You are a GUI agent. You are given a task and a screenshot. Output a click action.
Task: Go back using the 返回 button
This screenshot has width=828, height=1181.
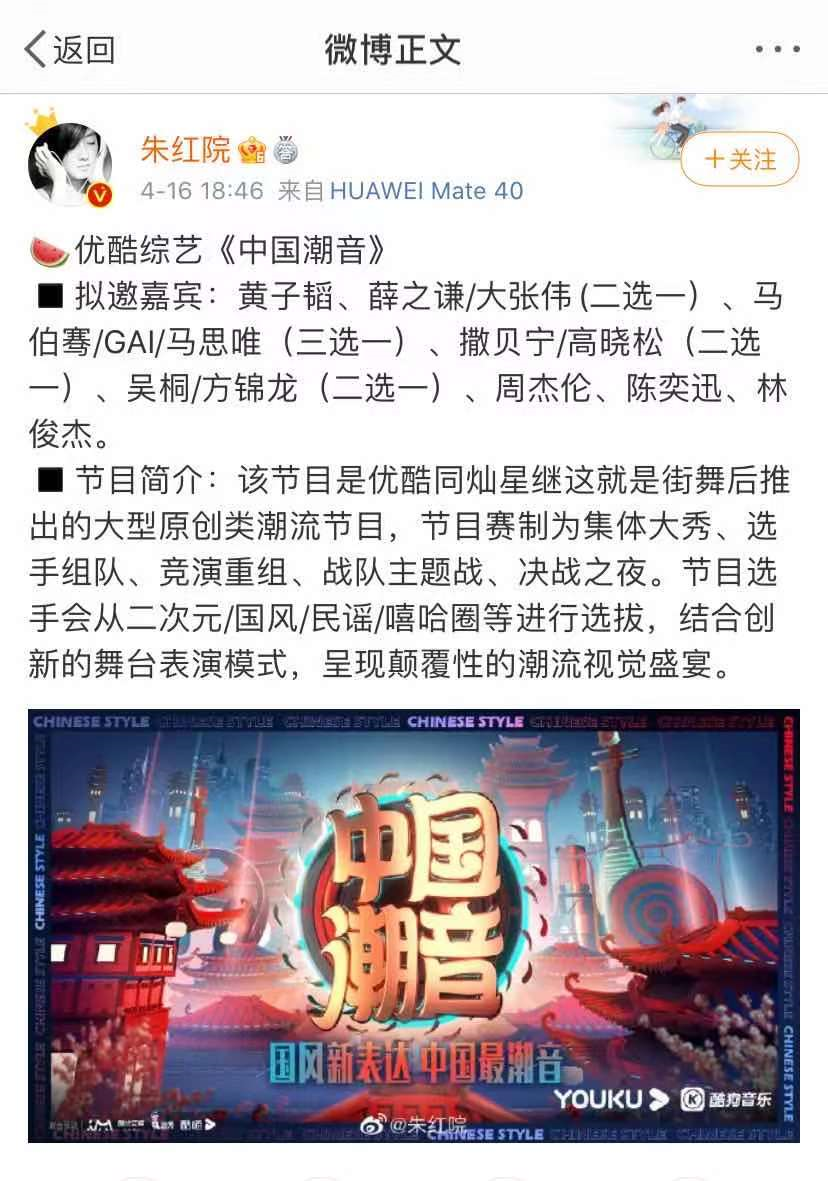[x=69, y=49]
